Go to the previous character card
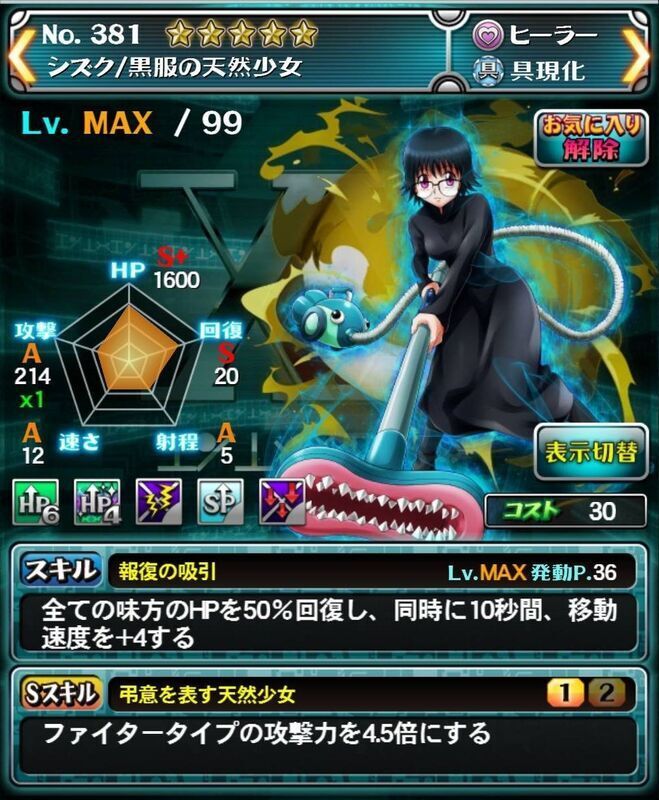659x800 pixels. pyautogui.click(x=18, y=51)
